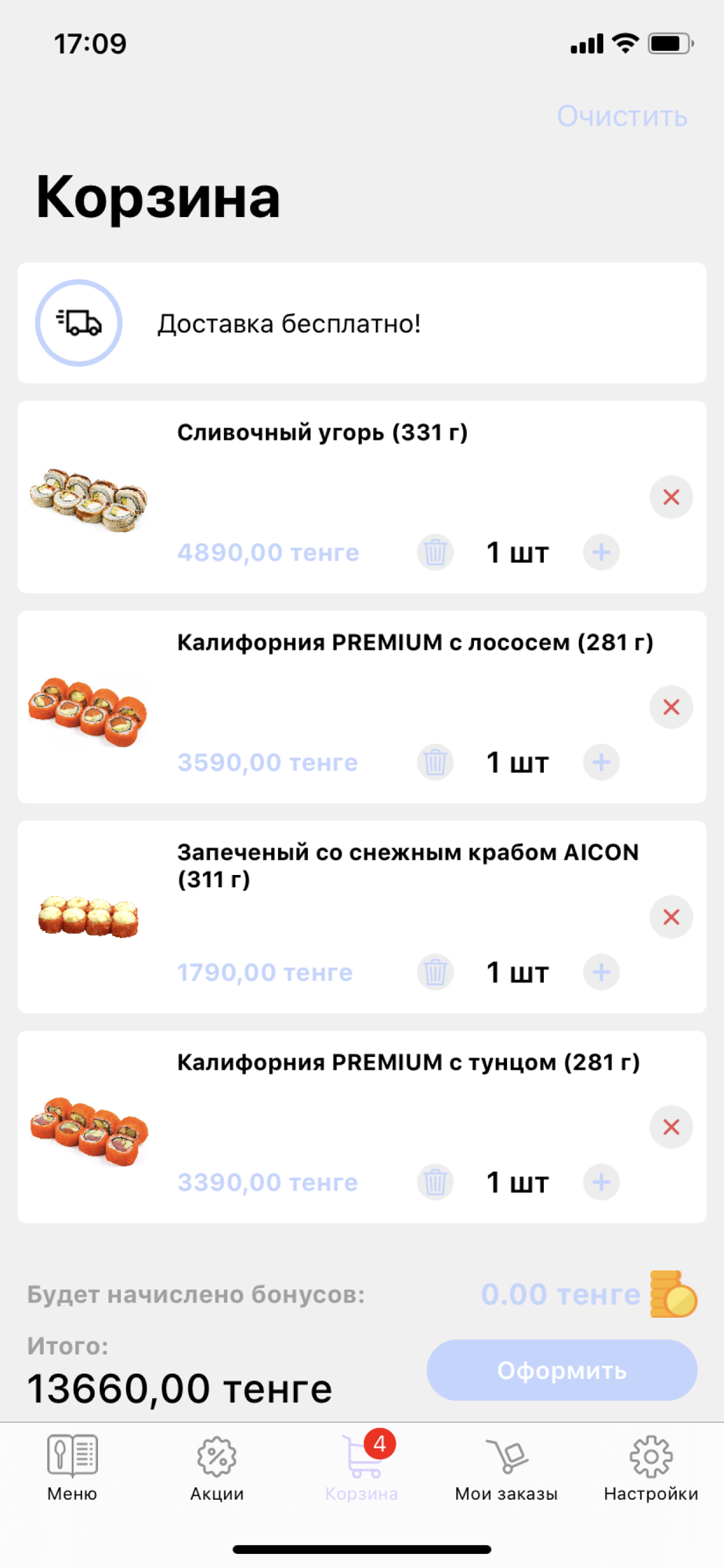Tap trash icon for Сливочный угорь
The width and height of the screenshot is (724, 1568).
[x=436, y=553]
